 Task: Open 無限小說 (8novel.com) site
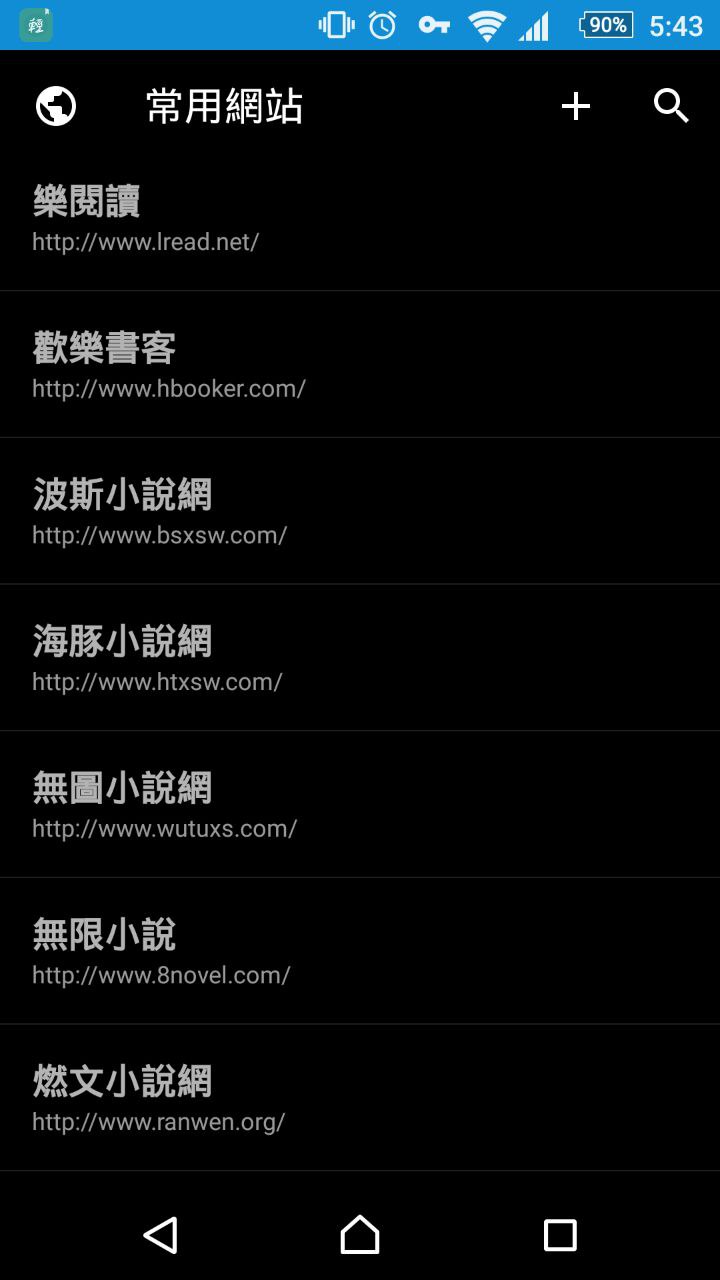tap(360, 951)
